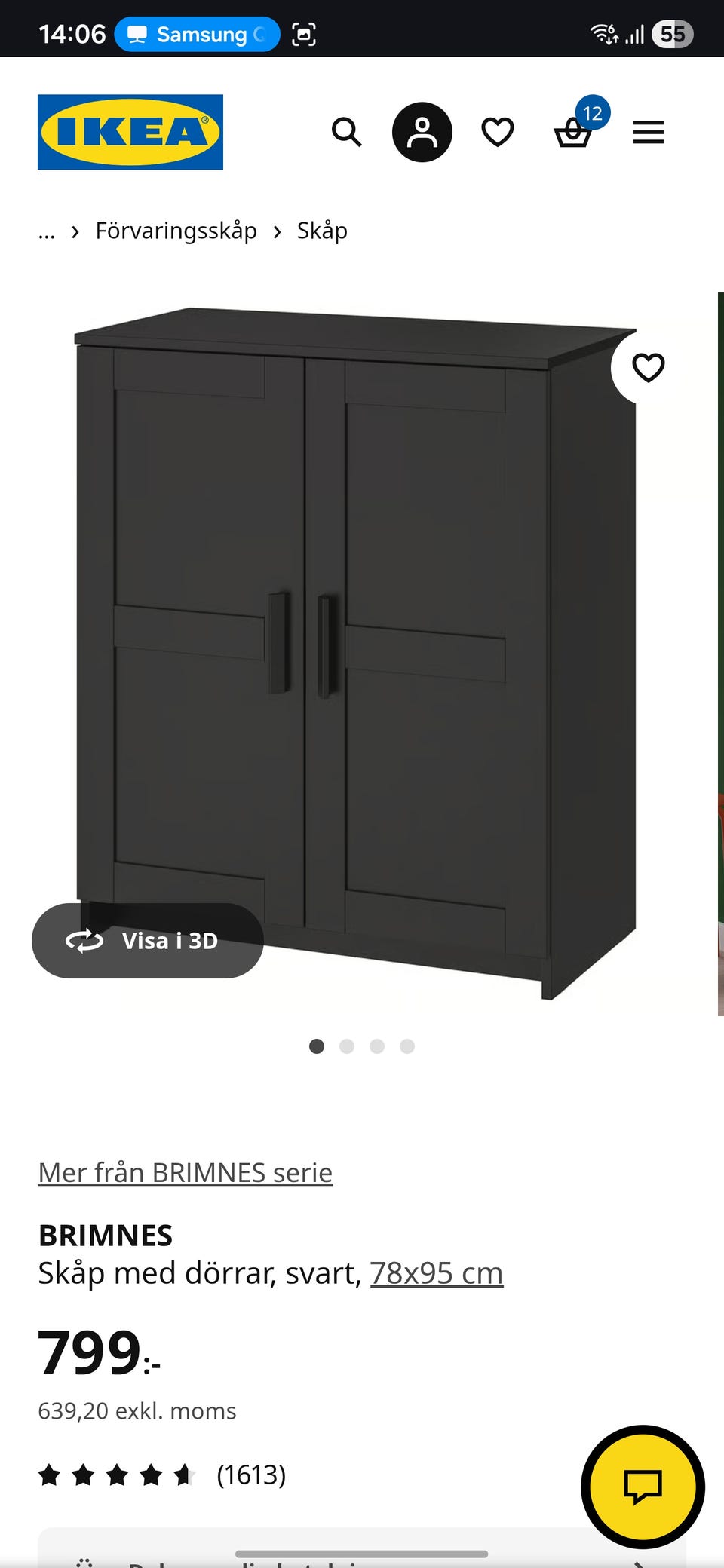Open Mer från BRIMNES serie link

click(x=186, y=1173)
